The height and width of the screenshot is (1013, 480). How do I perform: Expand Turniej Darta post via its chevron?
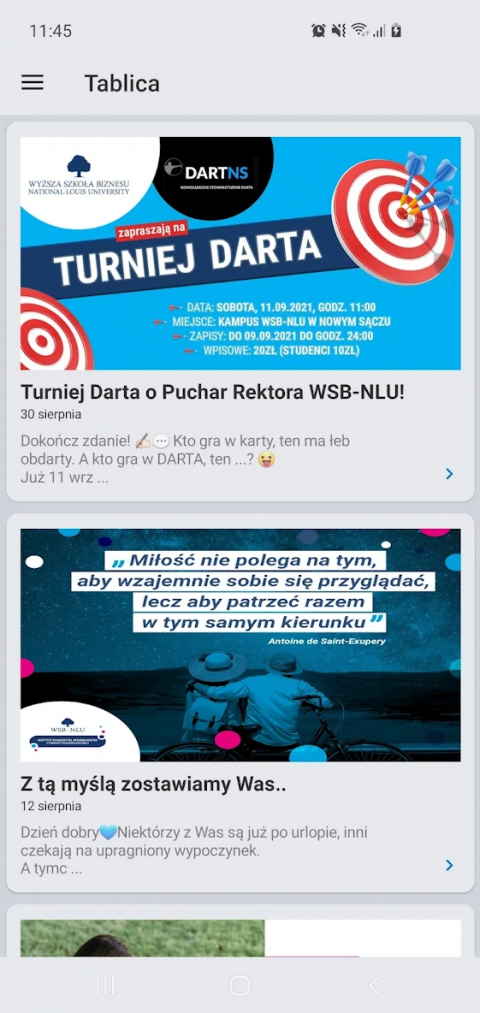click(450, 474)
